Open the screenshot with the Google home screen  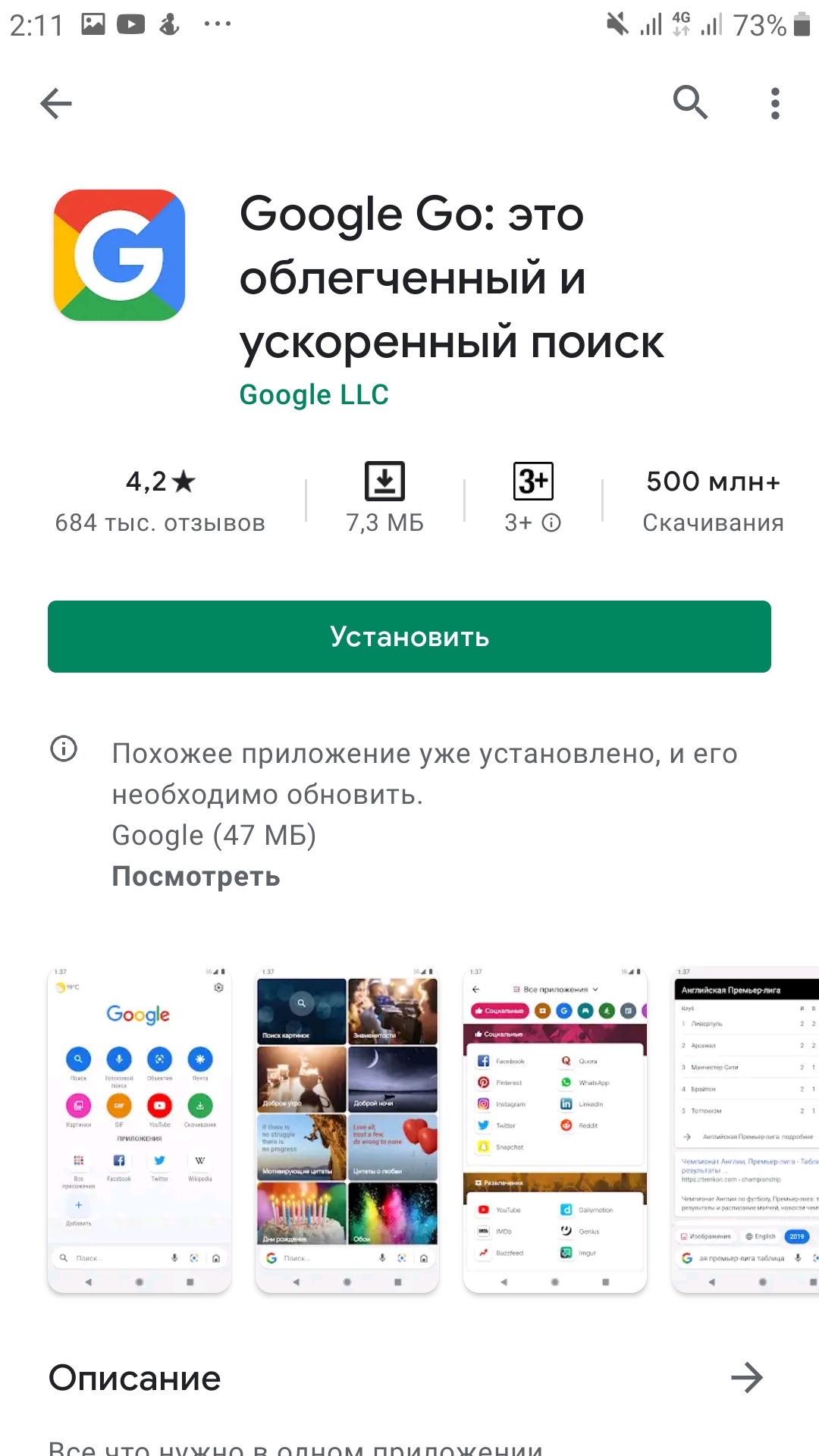140,1130
